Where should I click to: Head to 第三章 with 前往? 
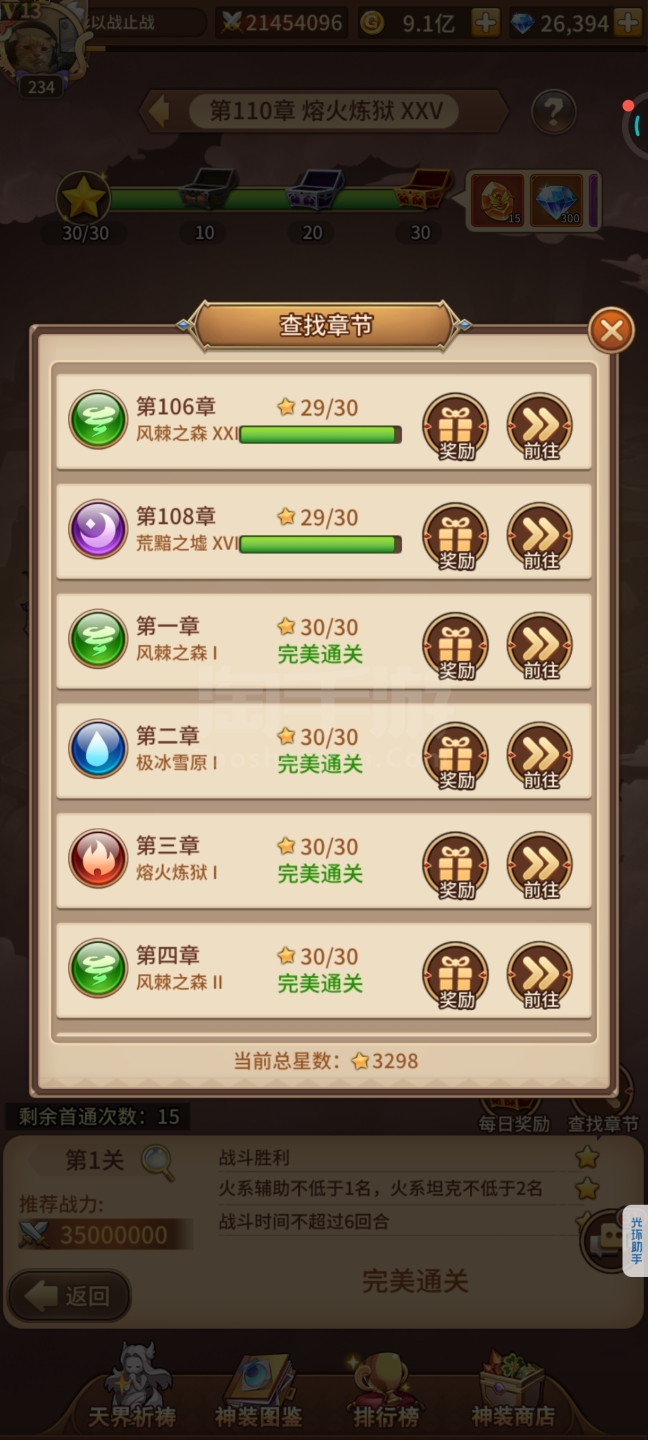pos(540,866)
